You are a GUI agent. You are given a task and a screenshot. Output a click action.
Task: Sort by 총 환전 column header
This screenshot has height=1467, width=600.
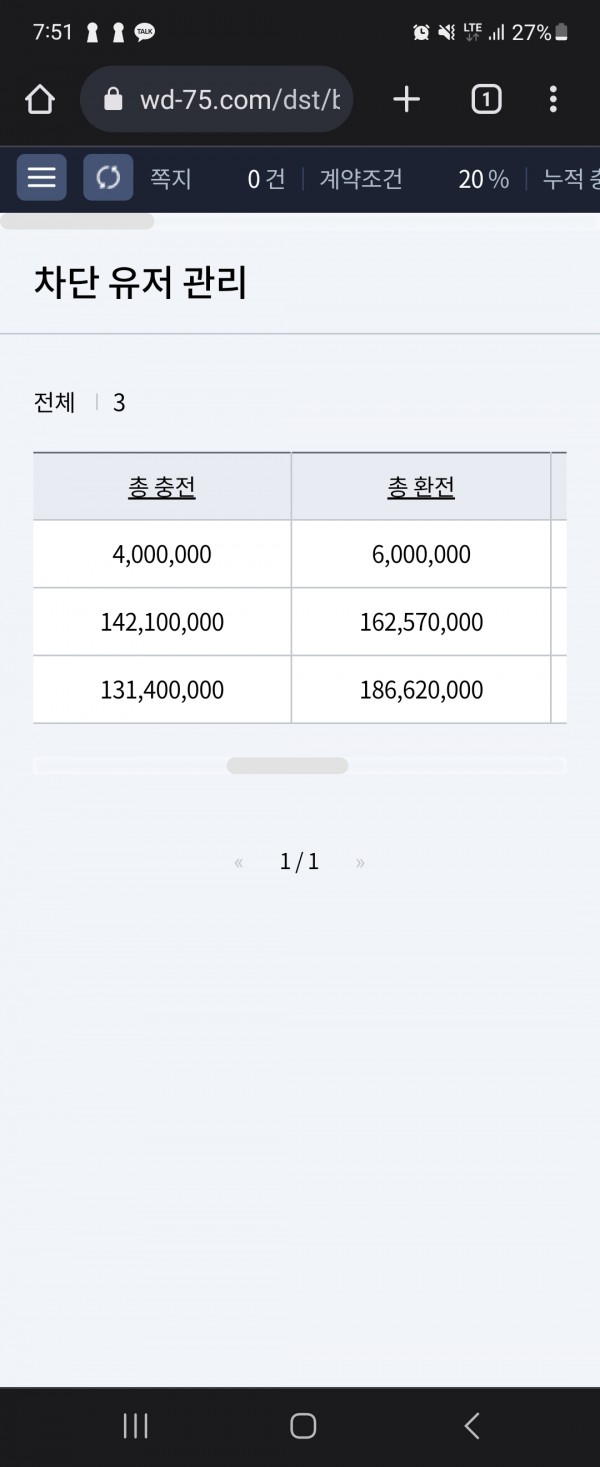421,487
